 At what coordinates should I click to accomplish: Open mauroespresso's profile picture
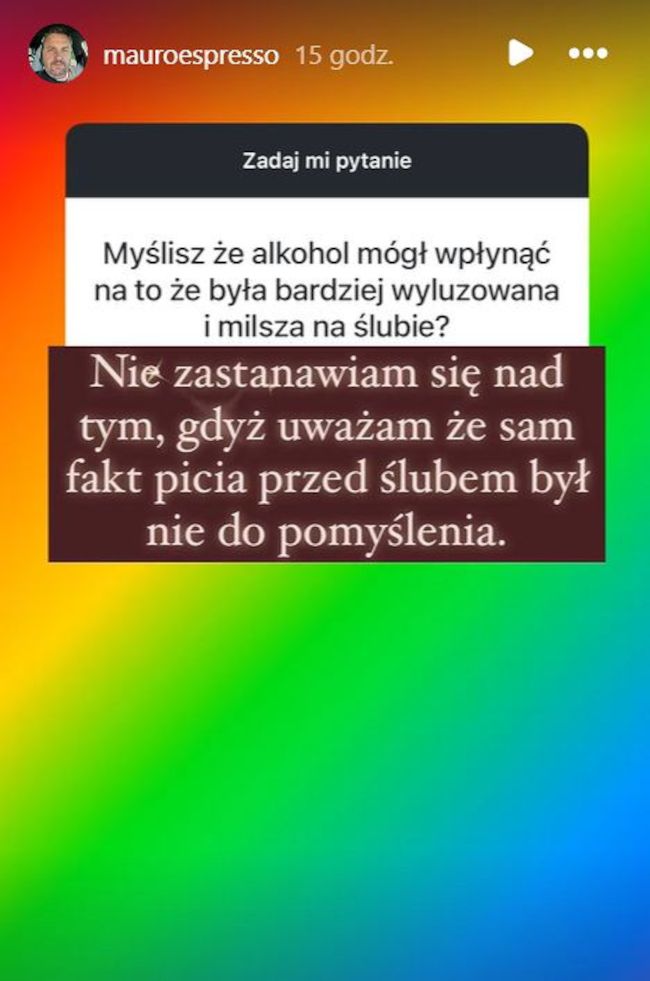58,53
